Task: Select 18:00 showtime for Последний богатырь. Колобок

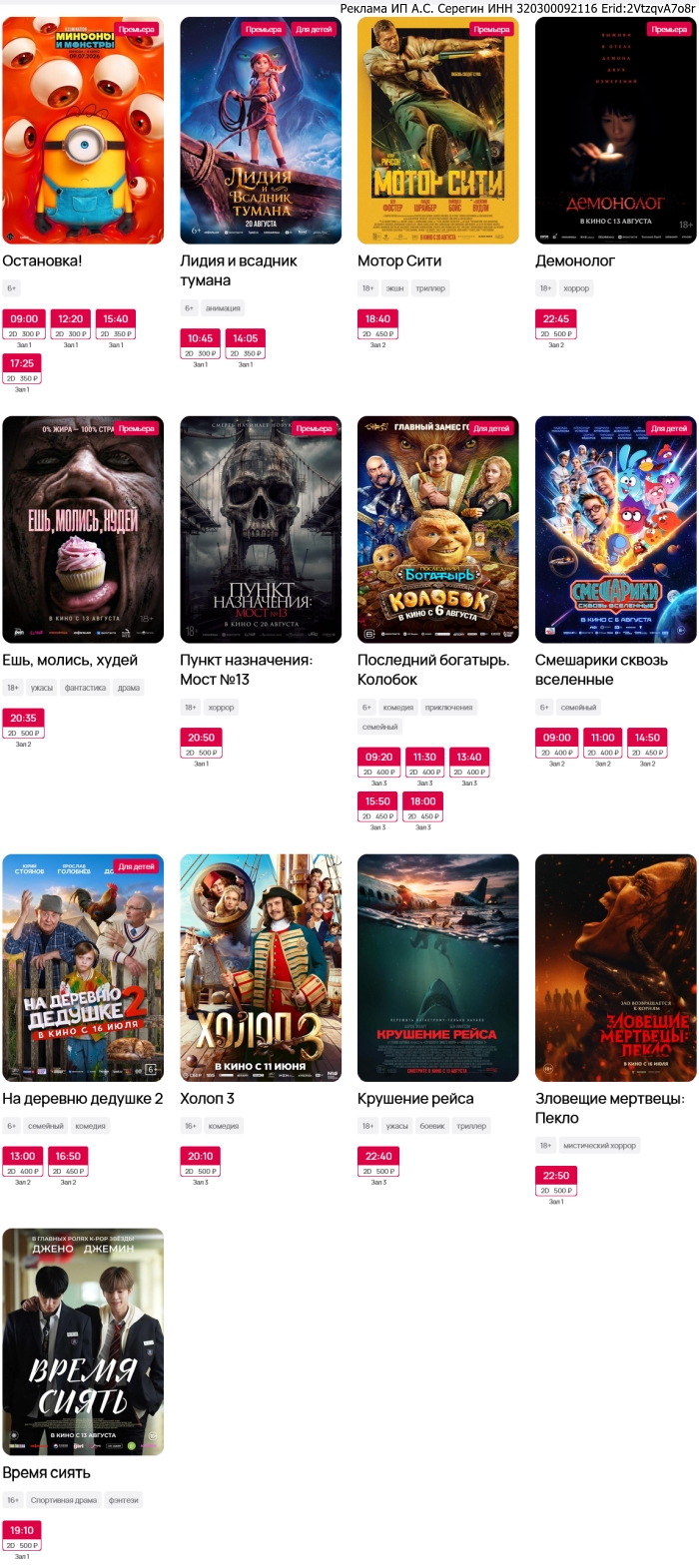Action: [x=423, y=807]
